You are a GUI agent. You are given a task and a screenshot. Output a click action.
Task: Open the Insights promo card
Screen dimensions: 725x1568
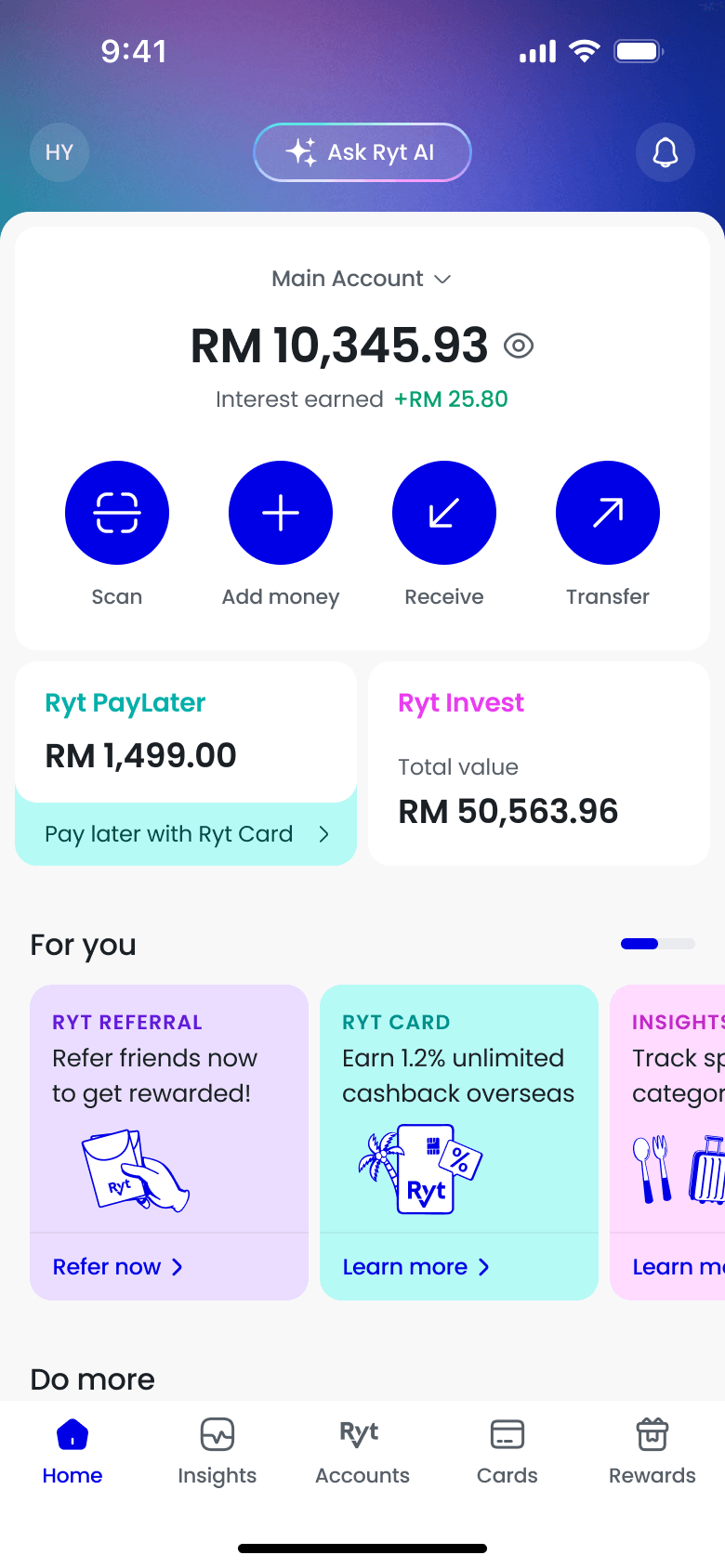point(667,1143)
